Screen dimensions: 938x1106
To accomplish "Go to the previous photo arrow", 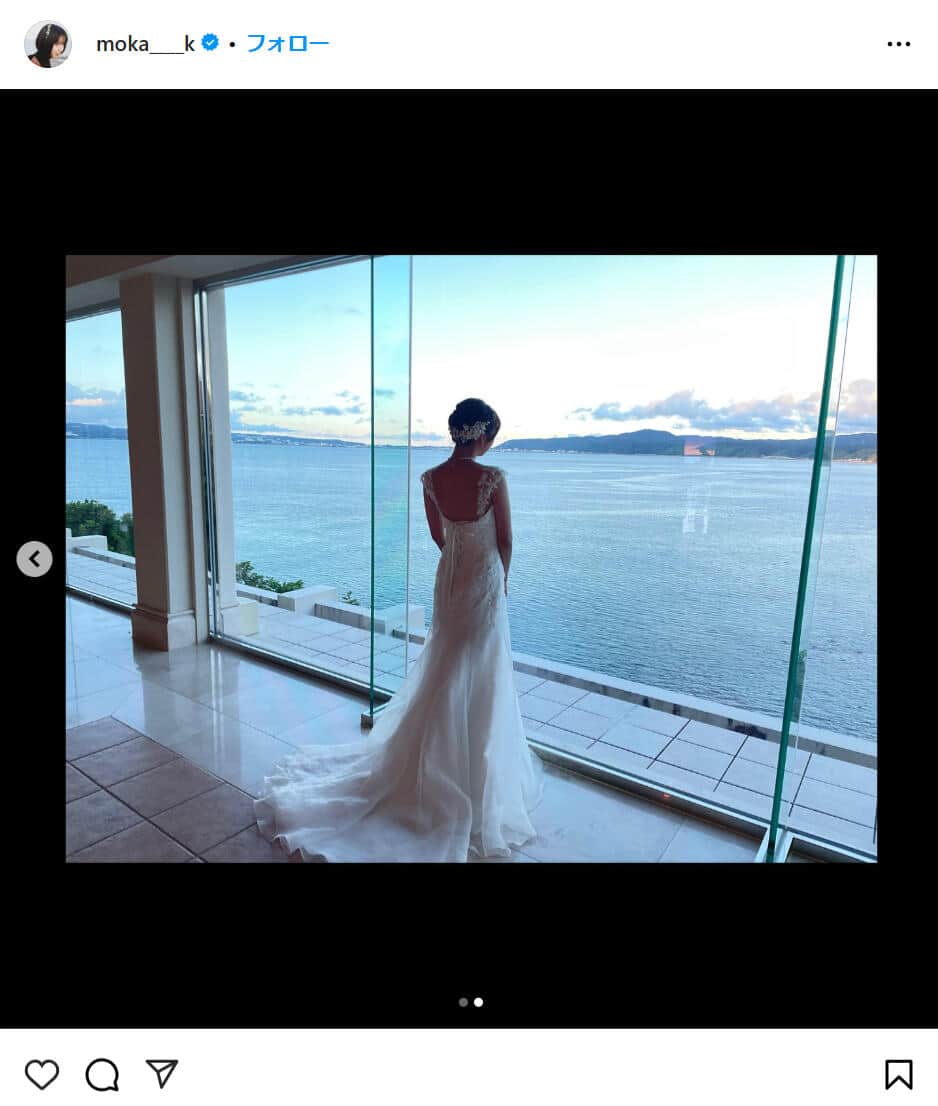I will (34, 559).
